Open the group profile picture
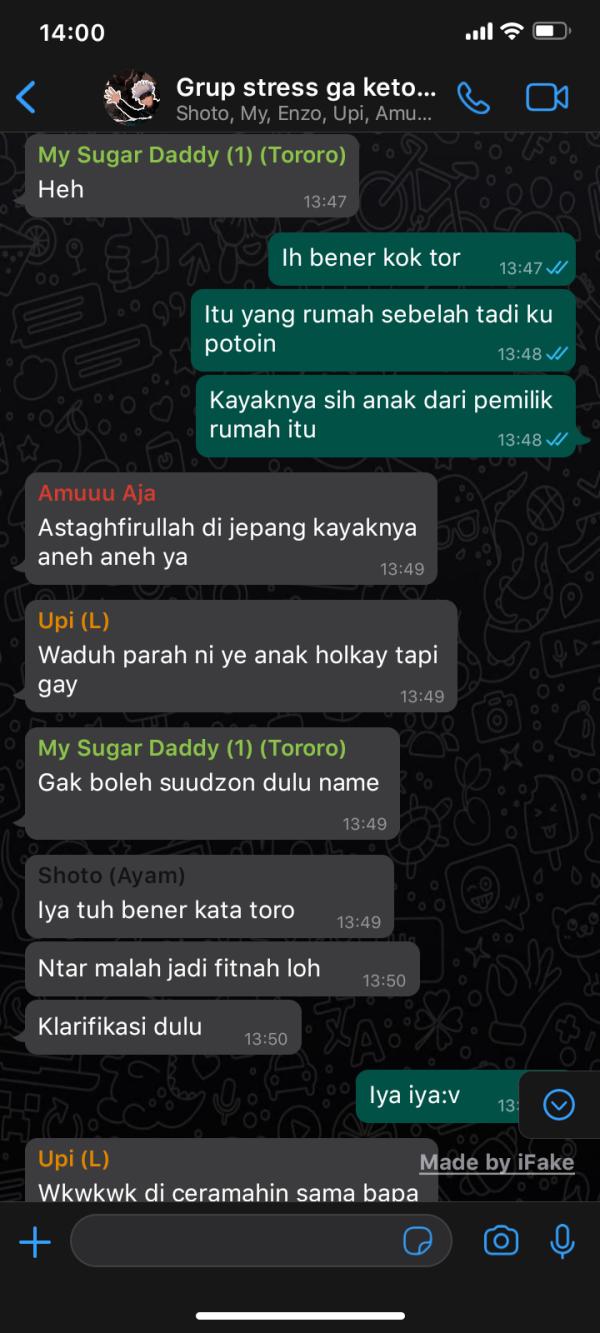This screenshot has height=1333, width=600. tap(131, 97)
